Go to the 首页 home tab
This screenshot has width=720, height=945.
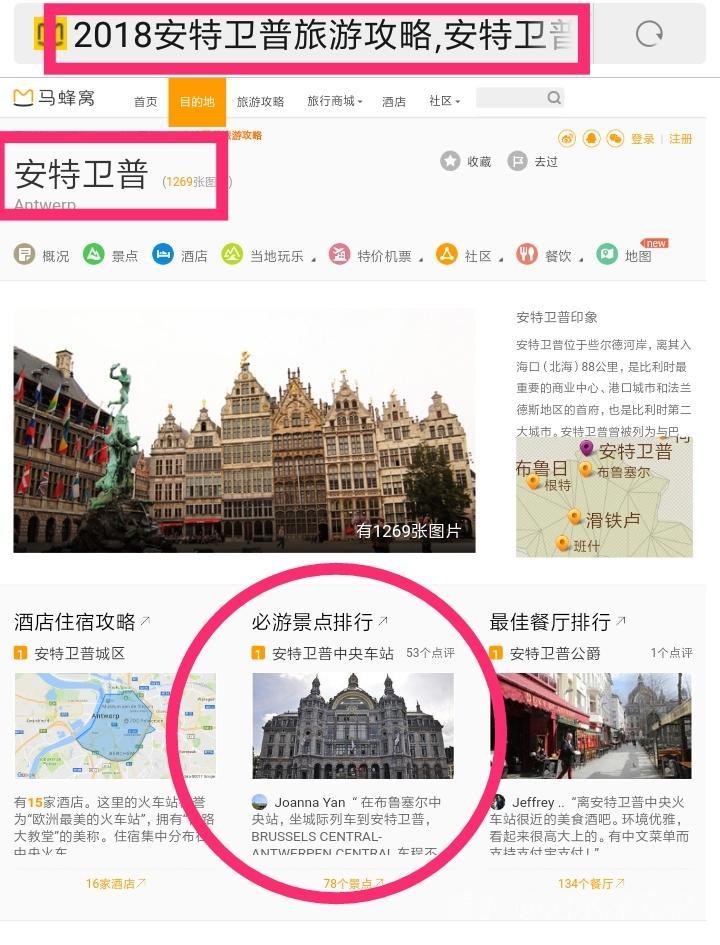pyautogui.click(x=146, y=101)
